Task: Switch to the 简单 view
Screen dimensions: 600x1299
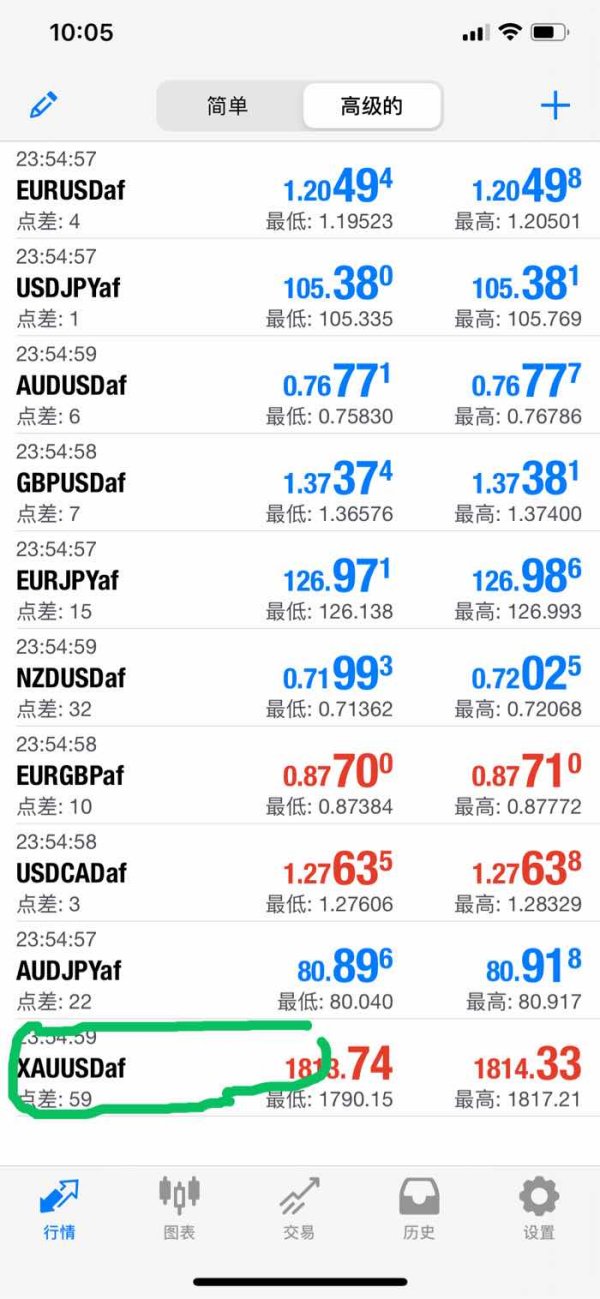Action: pos(228,105)
